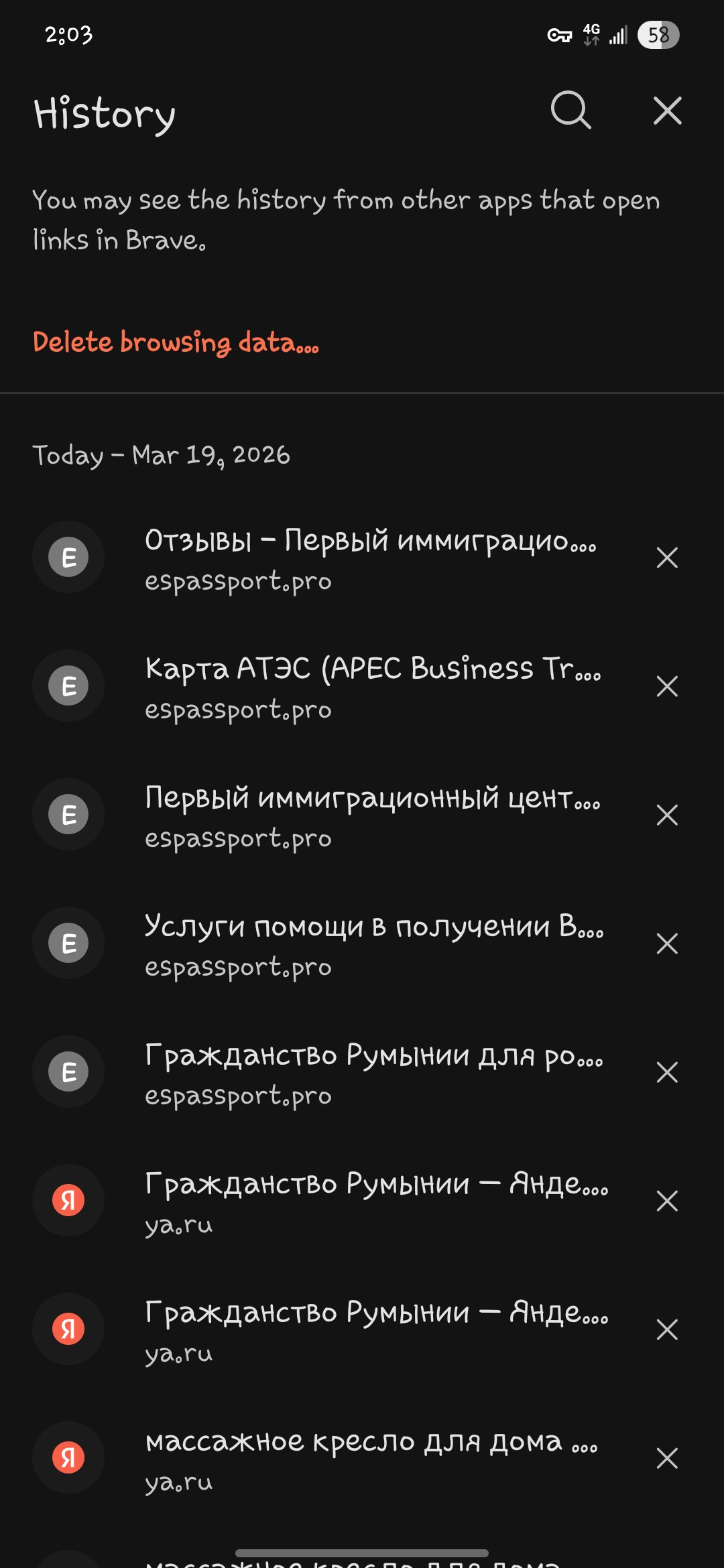This screenshot has width=724, height=1568.
Task: Open Гражданство Румынии для ро… on espassport.pro
Action: pos(370,1073)
